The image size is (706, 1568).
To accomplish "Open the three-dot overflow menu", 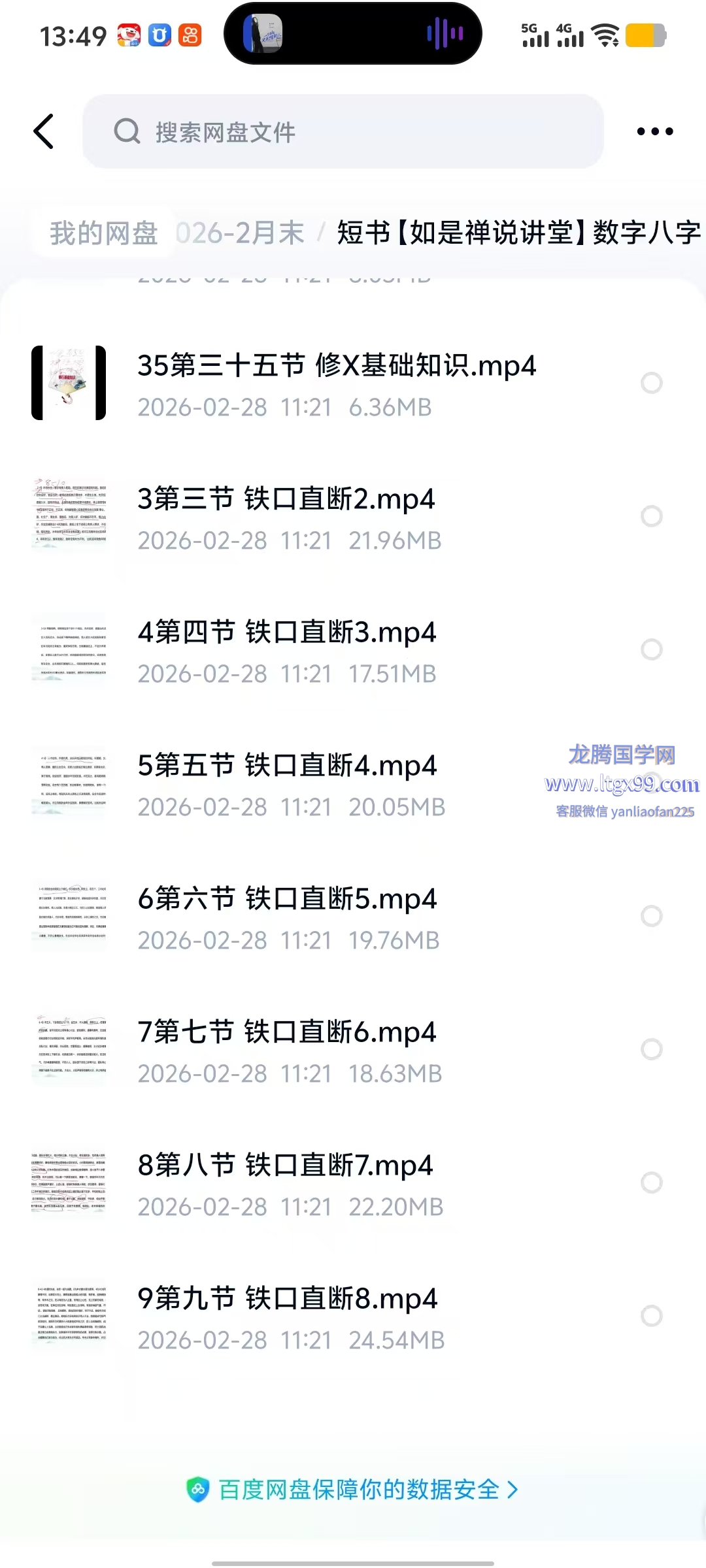I will 654,131.
